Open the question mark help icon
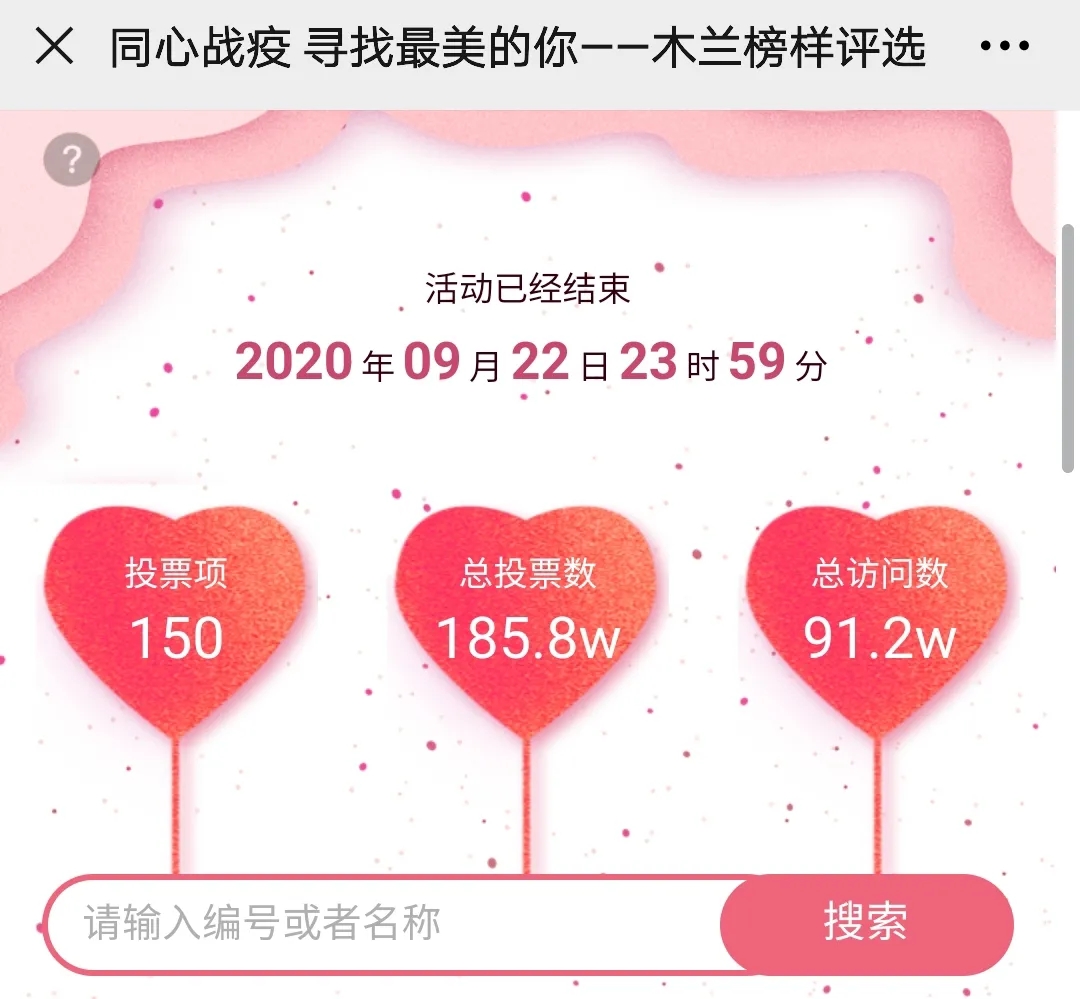Viewport: 1080px width, 999px height. click(x=71, y=160)
